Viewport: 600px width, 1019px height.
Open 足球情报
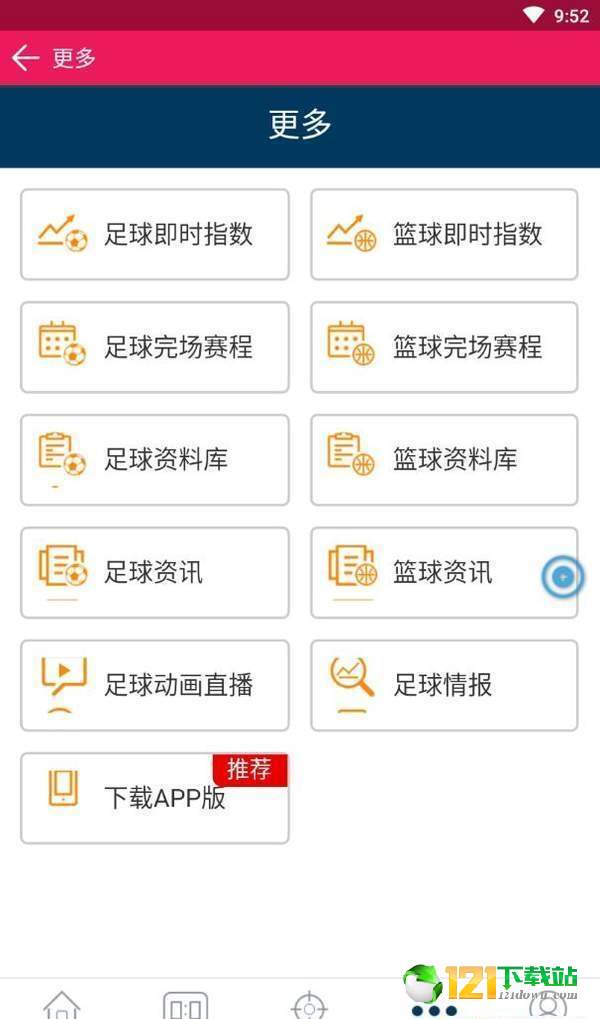point(444,686)
